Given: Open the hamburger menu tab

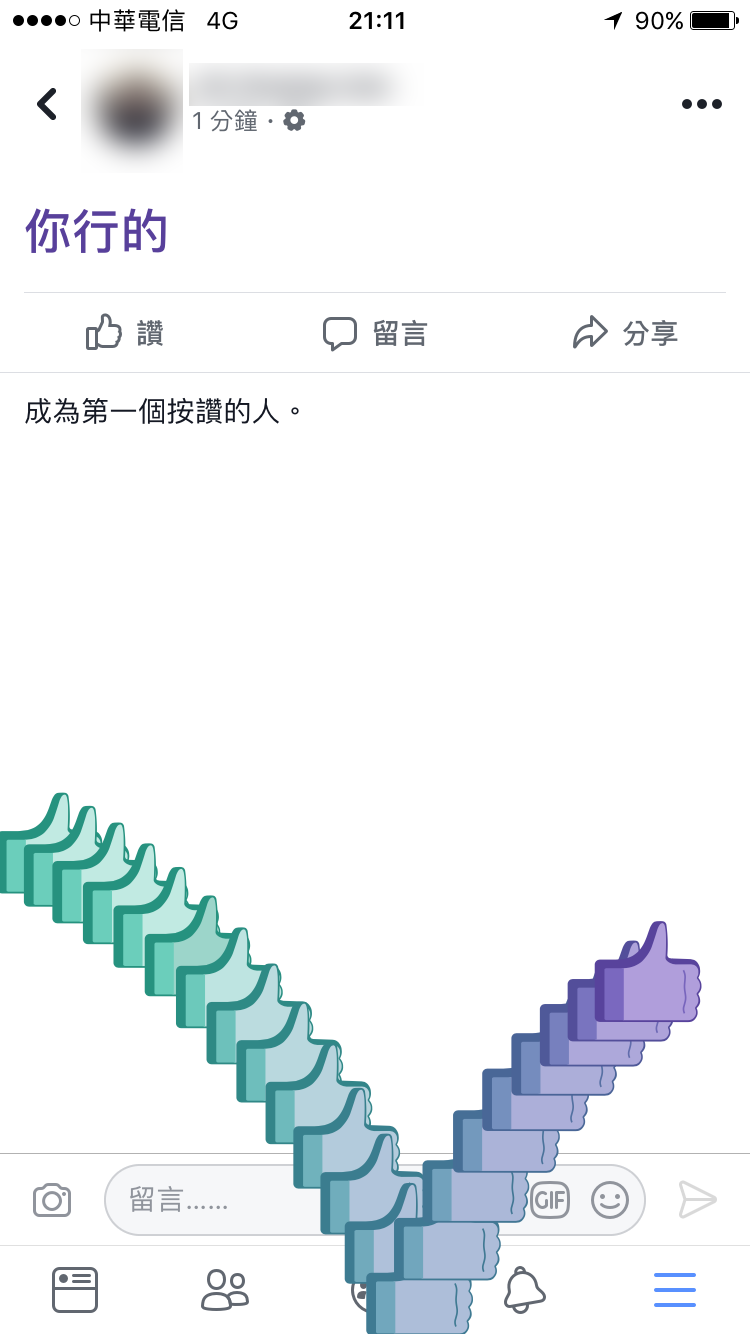Looking at the screenshot, I should click(675, 1290).
